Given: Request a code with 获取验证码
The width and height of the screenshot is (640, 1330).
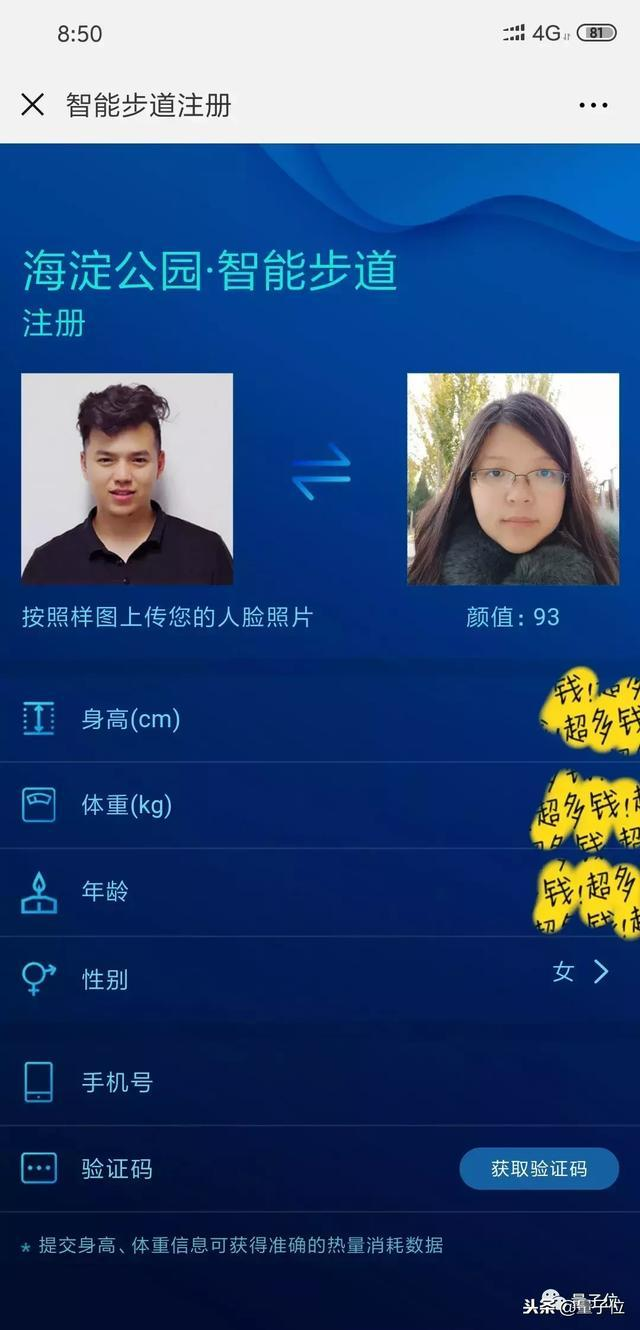Looking at the screenshot, I should 539,1169.
